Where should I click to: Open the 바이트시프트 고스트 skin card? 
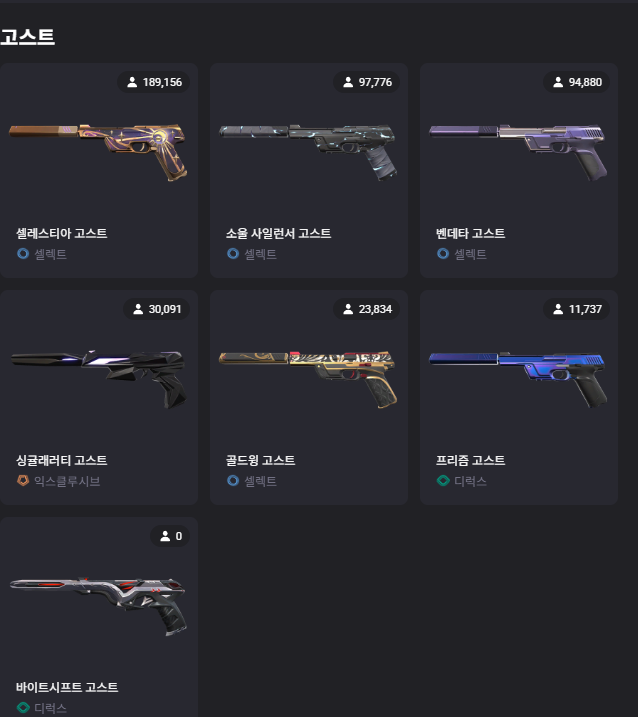click(x=99, y=618)
